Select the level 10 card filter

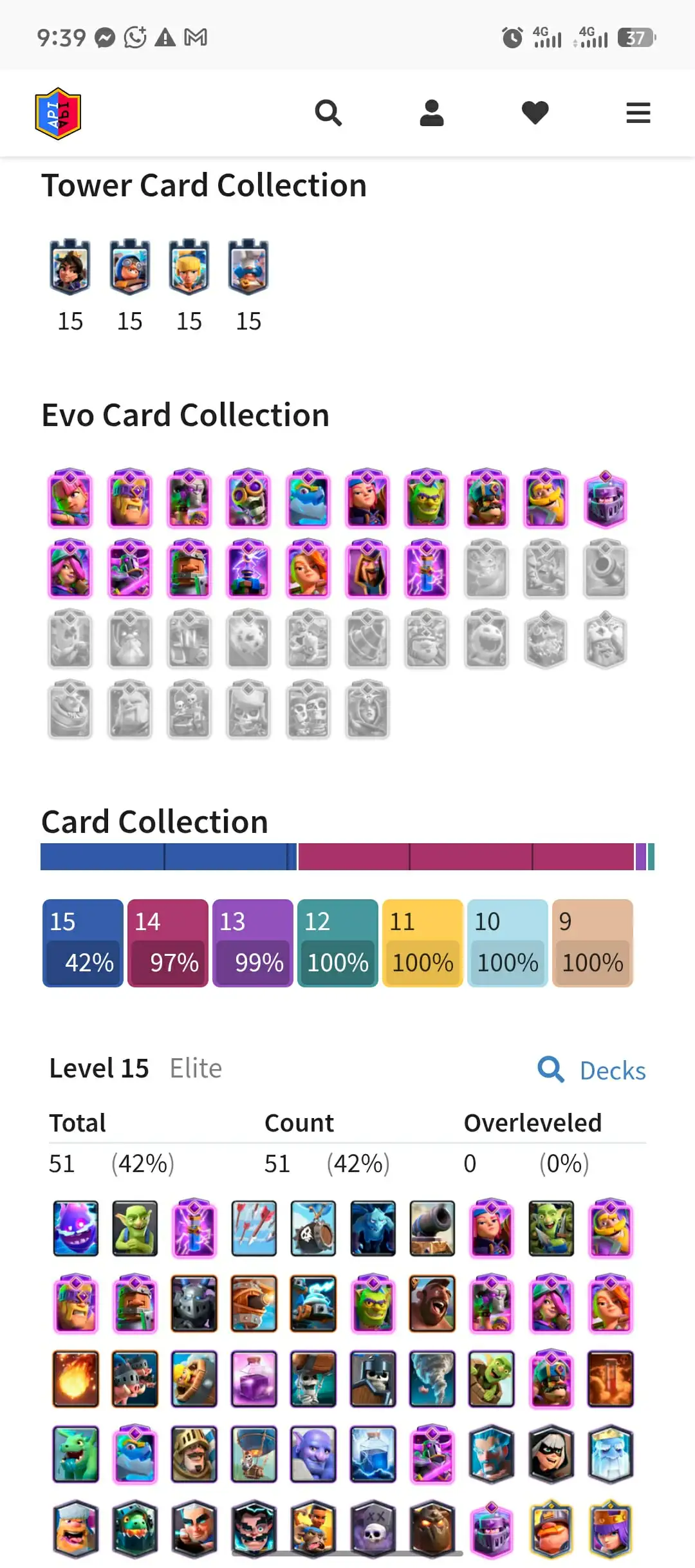pos(508,942)
